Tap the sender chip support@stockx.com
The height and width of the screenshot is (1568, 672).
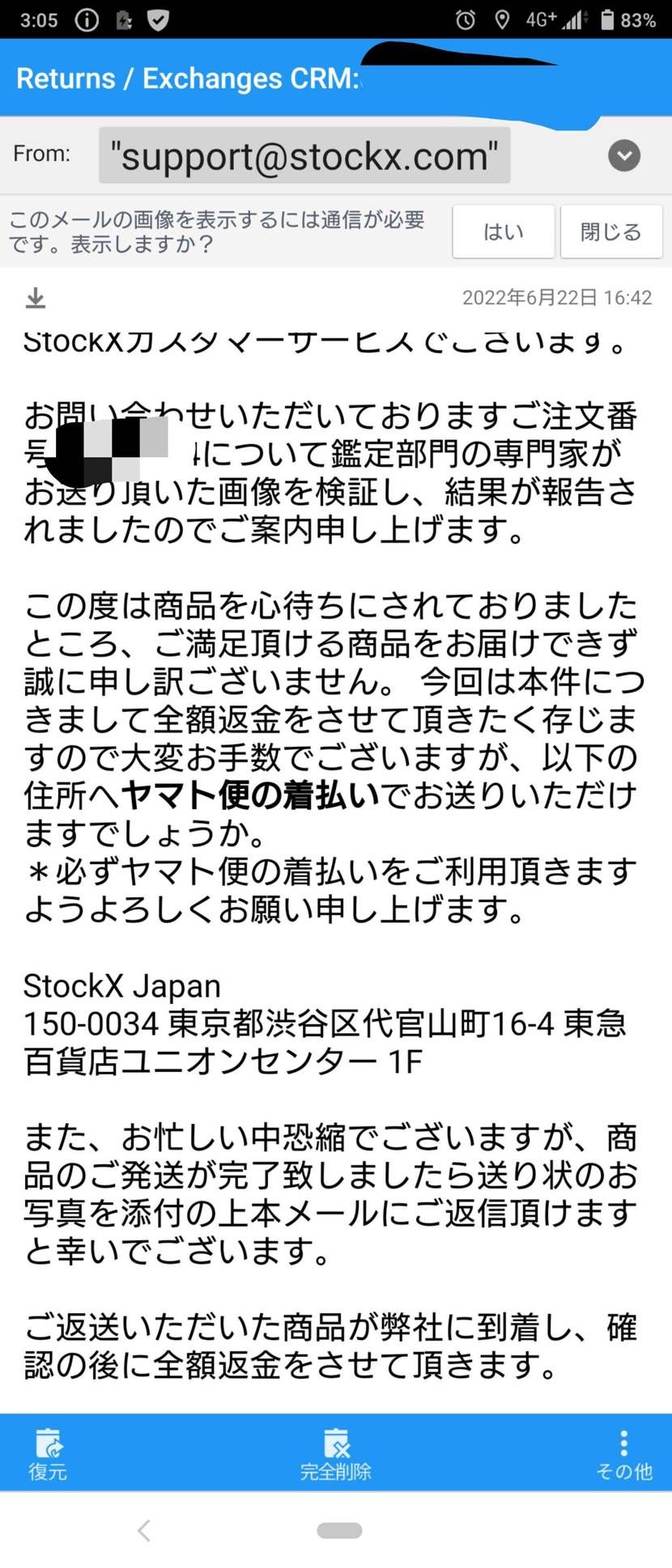pos(304,155)
